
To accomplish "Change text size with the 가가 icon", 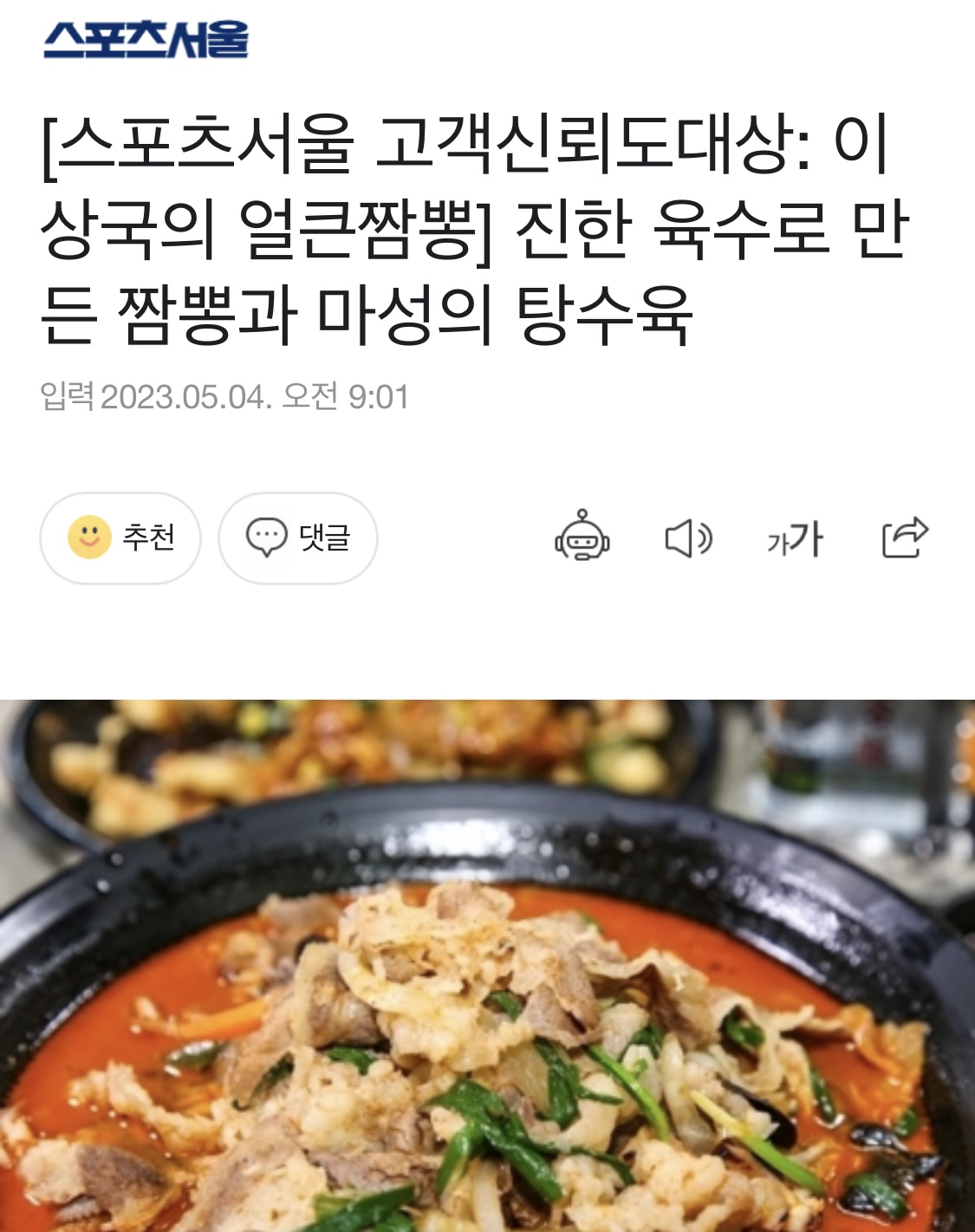I will [795, 539].
